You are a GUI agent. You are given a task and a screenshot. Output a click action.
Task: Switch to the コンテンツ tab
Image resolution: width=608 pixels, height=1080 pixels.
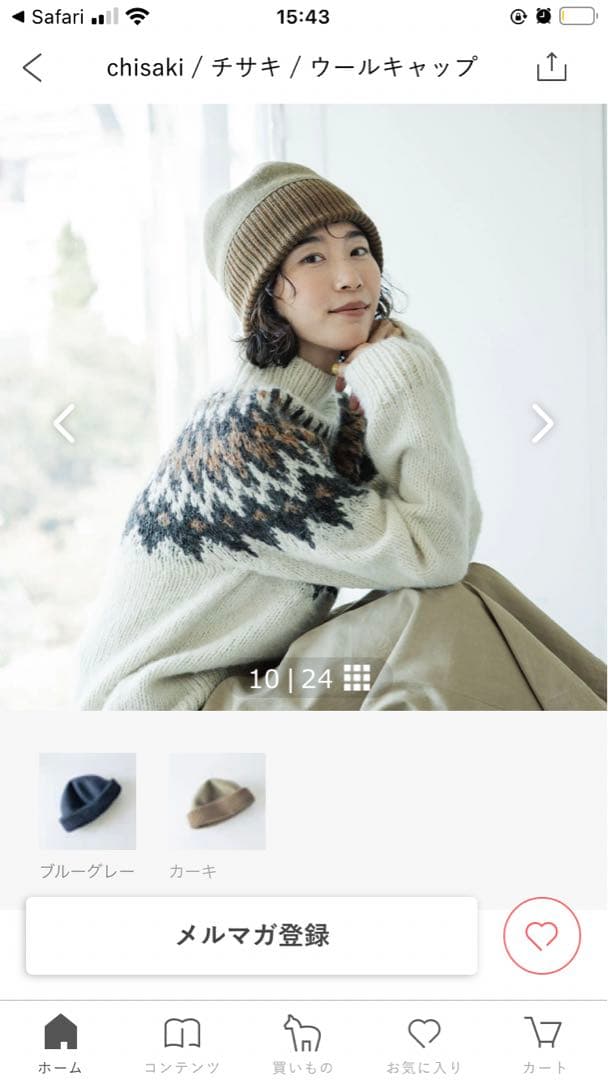[x=182, y=1043]
